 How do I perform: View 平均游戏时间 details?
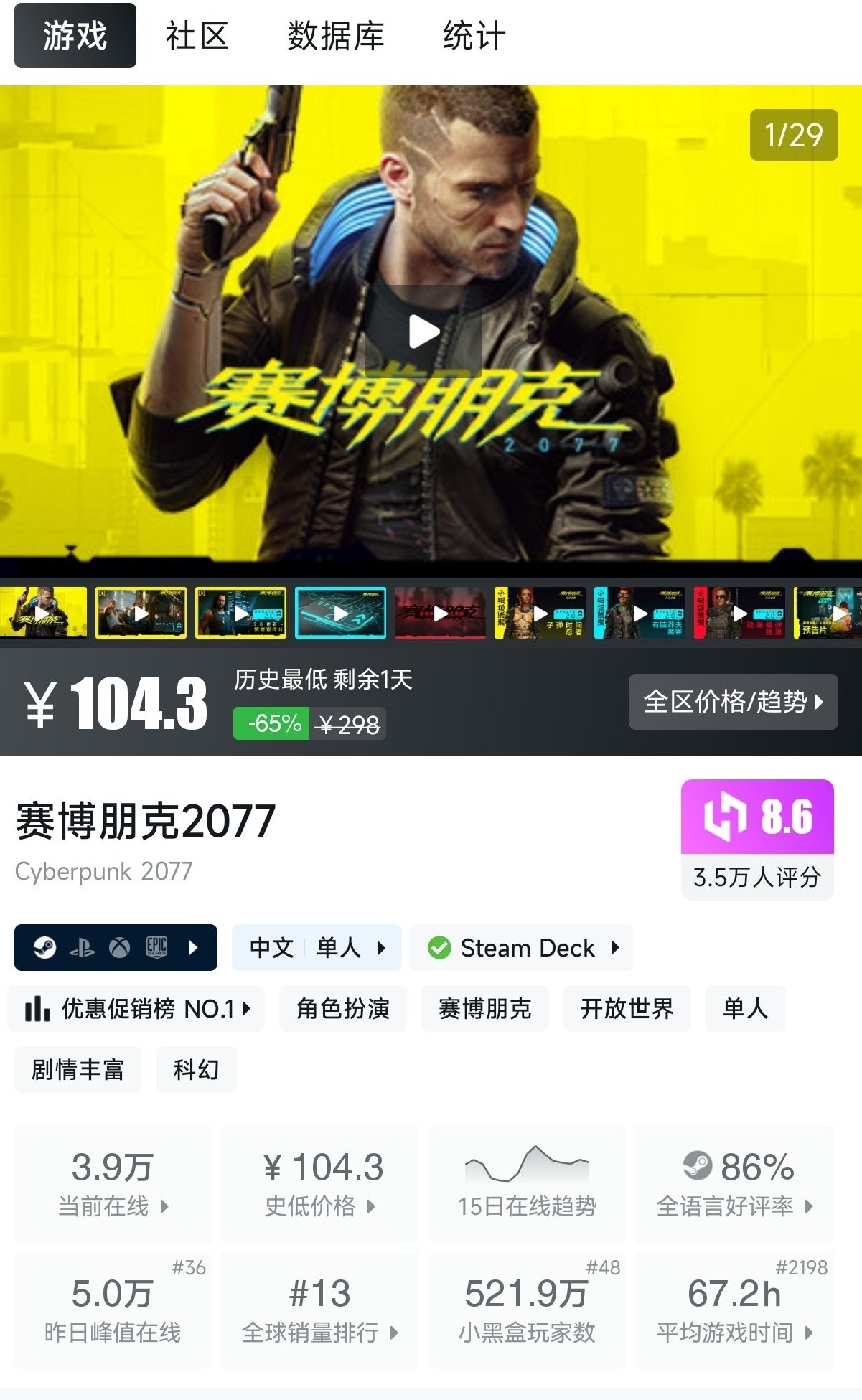pyautogui.click(x=734, y=1311)
